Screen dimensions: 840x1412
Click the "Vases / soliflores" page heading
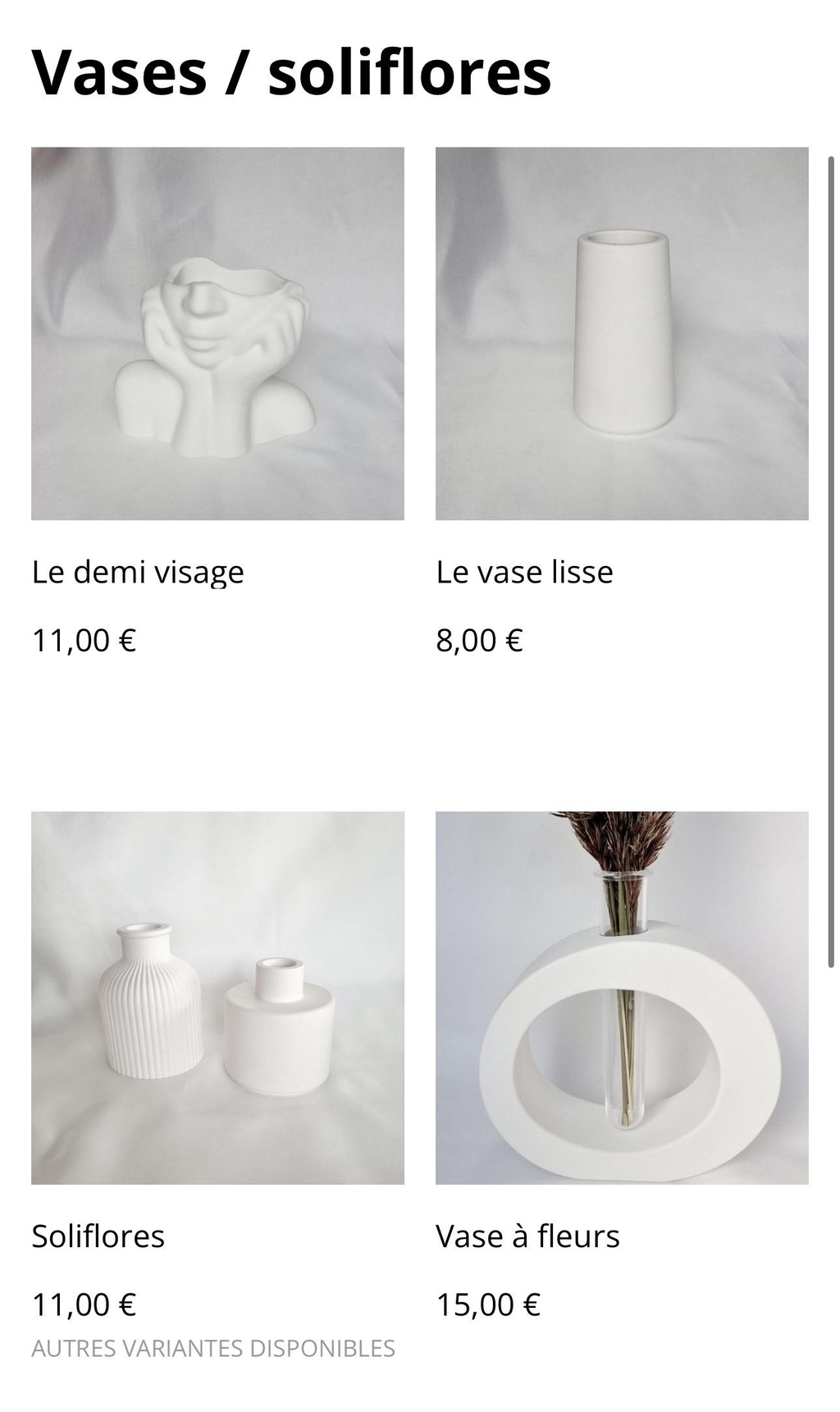[291, 74]
